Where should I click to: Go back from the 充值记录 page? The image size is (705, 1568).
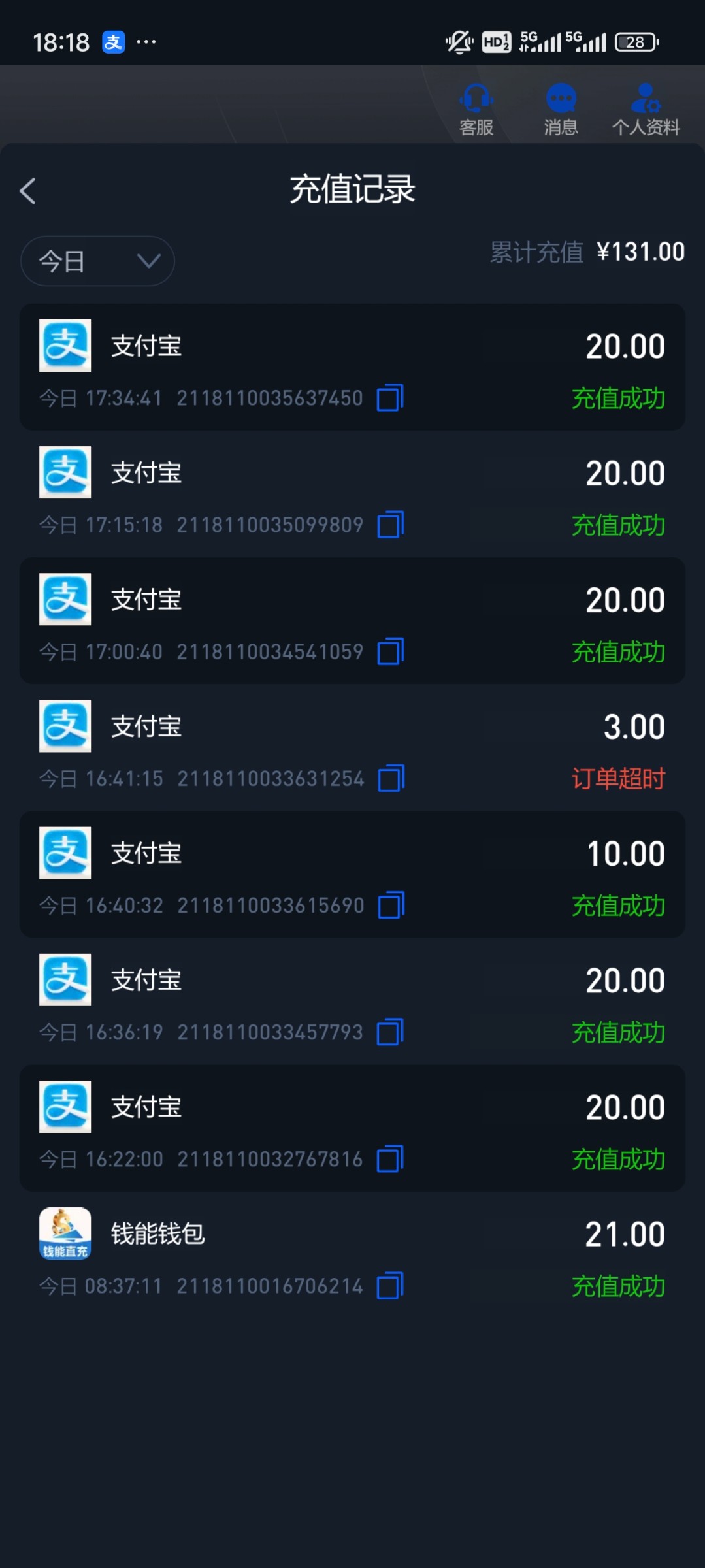[27, 191]
